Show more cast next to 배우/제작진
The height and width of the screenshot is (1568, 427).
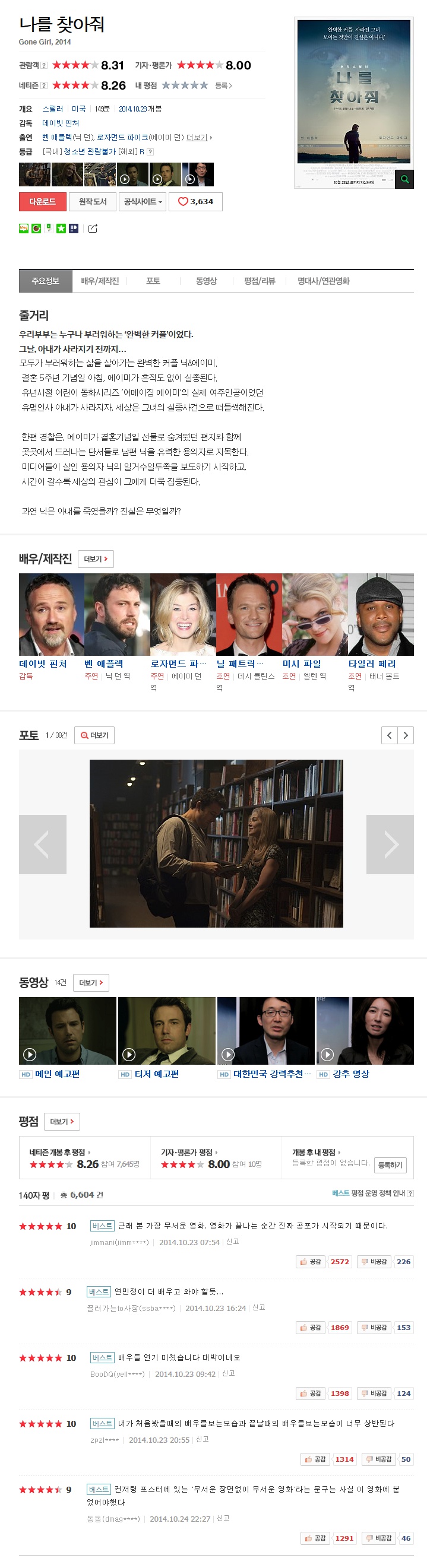click(x=96, y=559)
